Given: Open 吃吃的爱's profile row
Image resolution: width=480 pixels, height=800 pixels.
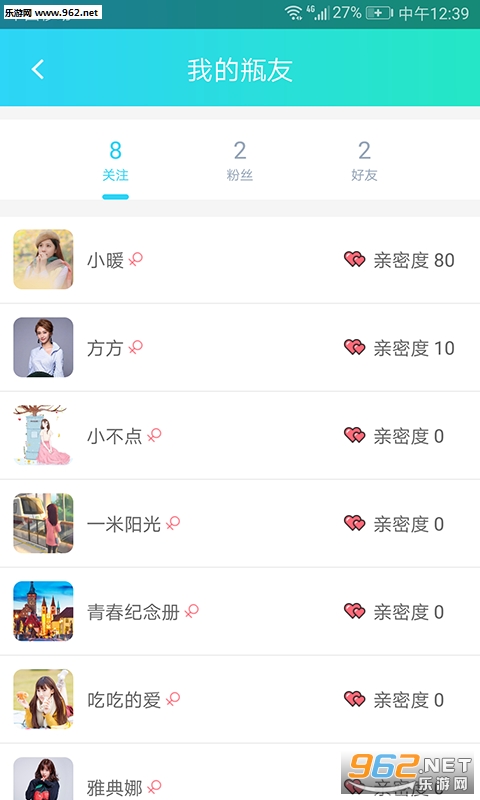Looking at the screenshot, I should pyautogui.click(x=240, y=699).
